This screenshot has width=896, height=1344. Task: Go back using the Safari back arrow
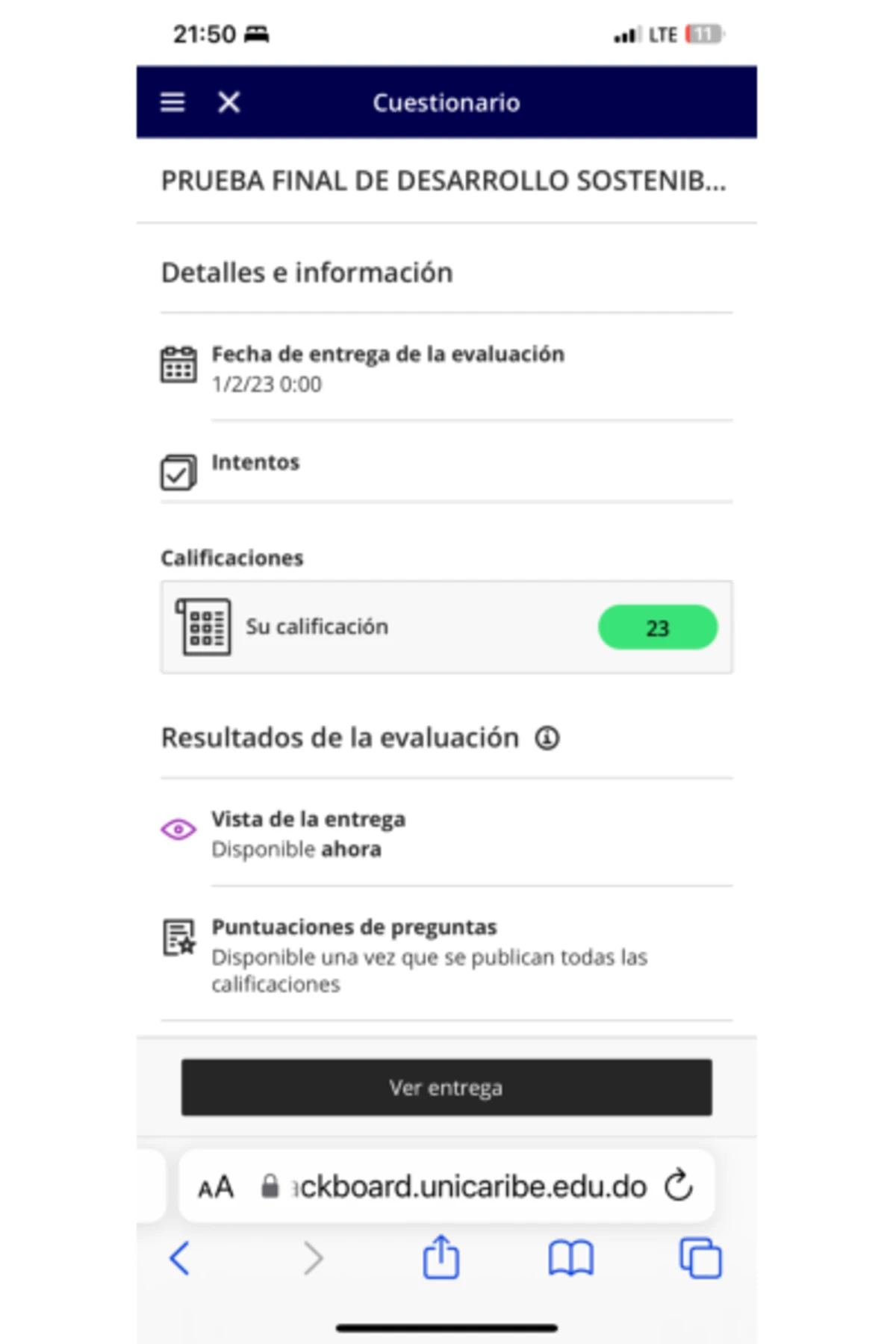click(179, 1257)
